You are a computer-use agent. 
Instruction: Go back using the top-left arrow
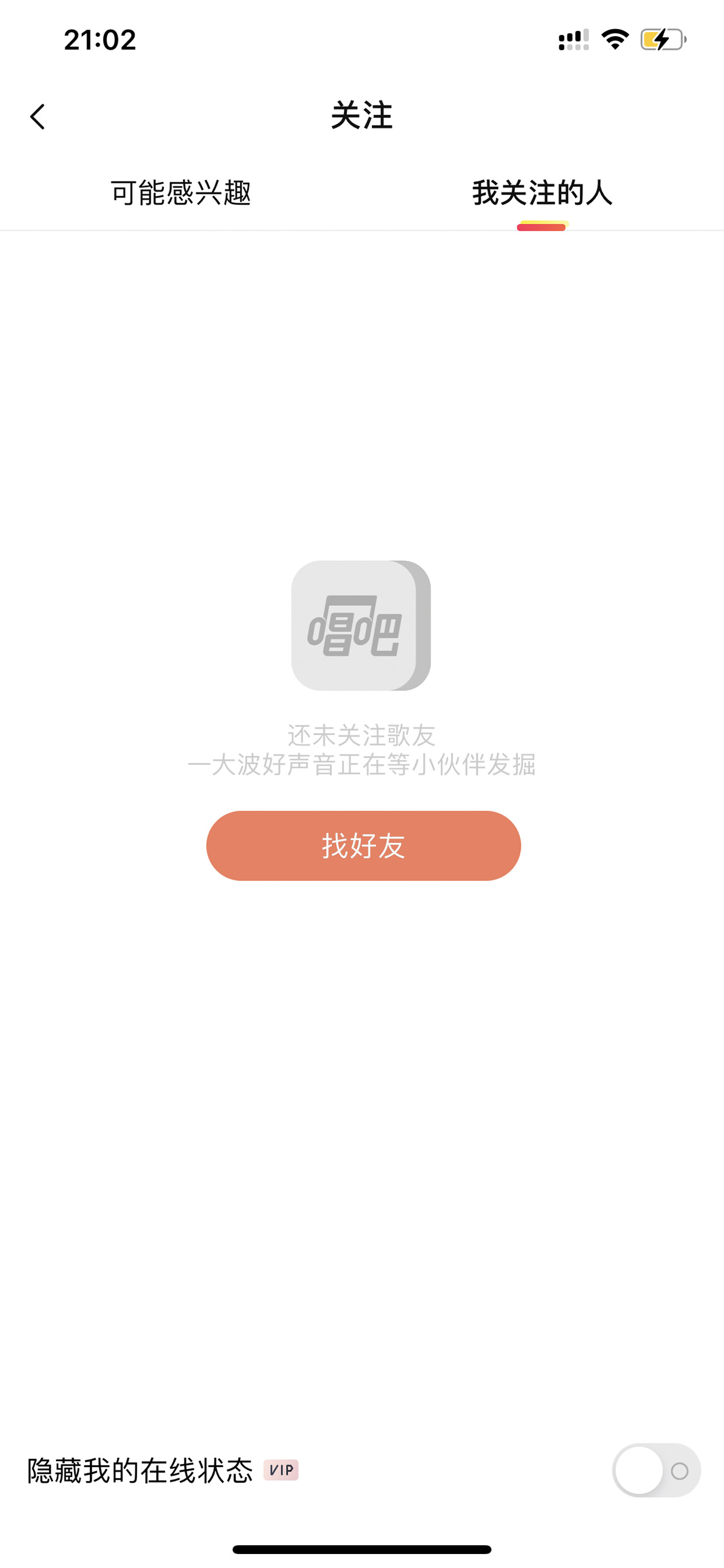(x=38, y=116)
